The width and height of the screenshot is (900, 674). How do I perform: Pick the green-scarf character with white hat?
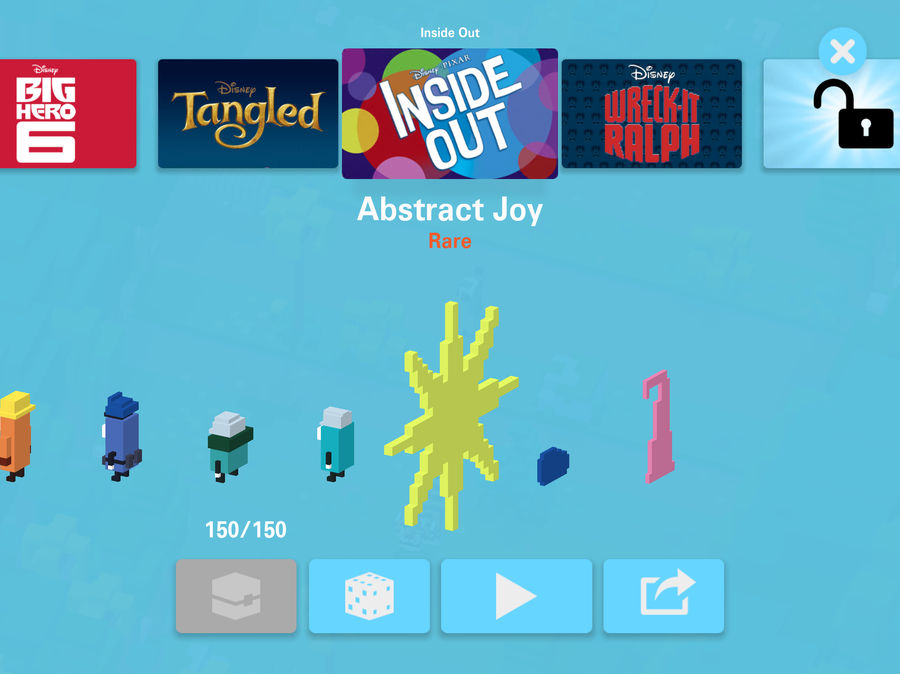pos(229,445)
